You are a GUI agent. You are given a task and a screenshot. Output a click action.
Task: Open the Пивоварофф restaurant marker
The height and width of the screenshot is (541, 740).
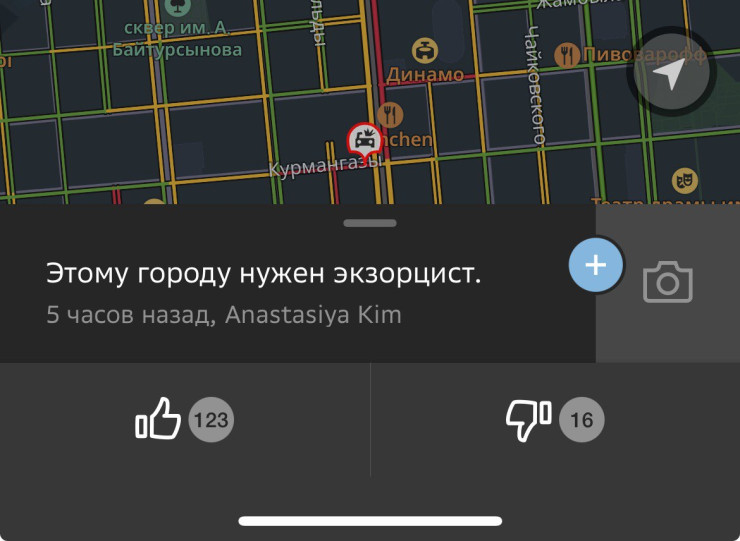(x=568, y=53)
